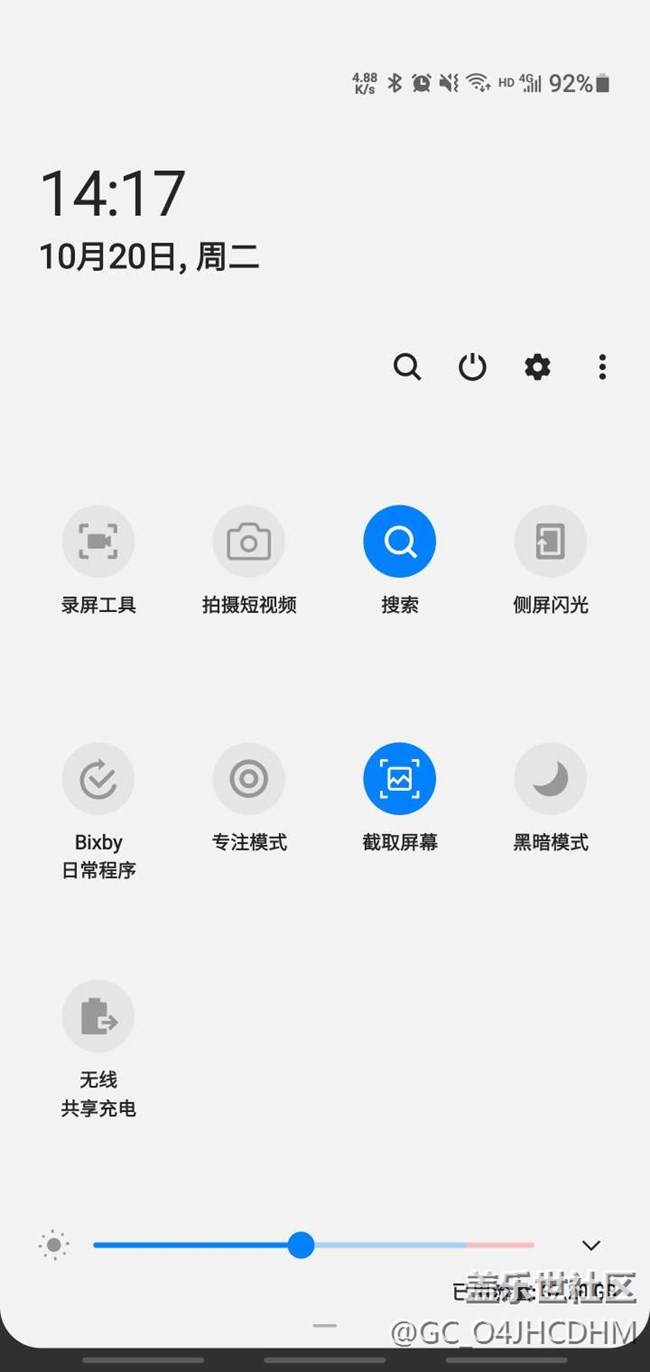
Task: Expand brightness options chevron
Action: pyautogui.click(x=591, y=1245)
